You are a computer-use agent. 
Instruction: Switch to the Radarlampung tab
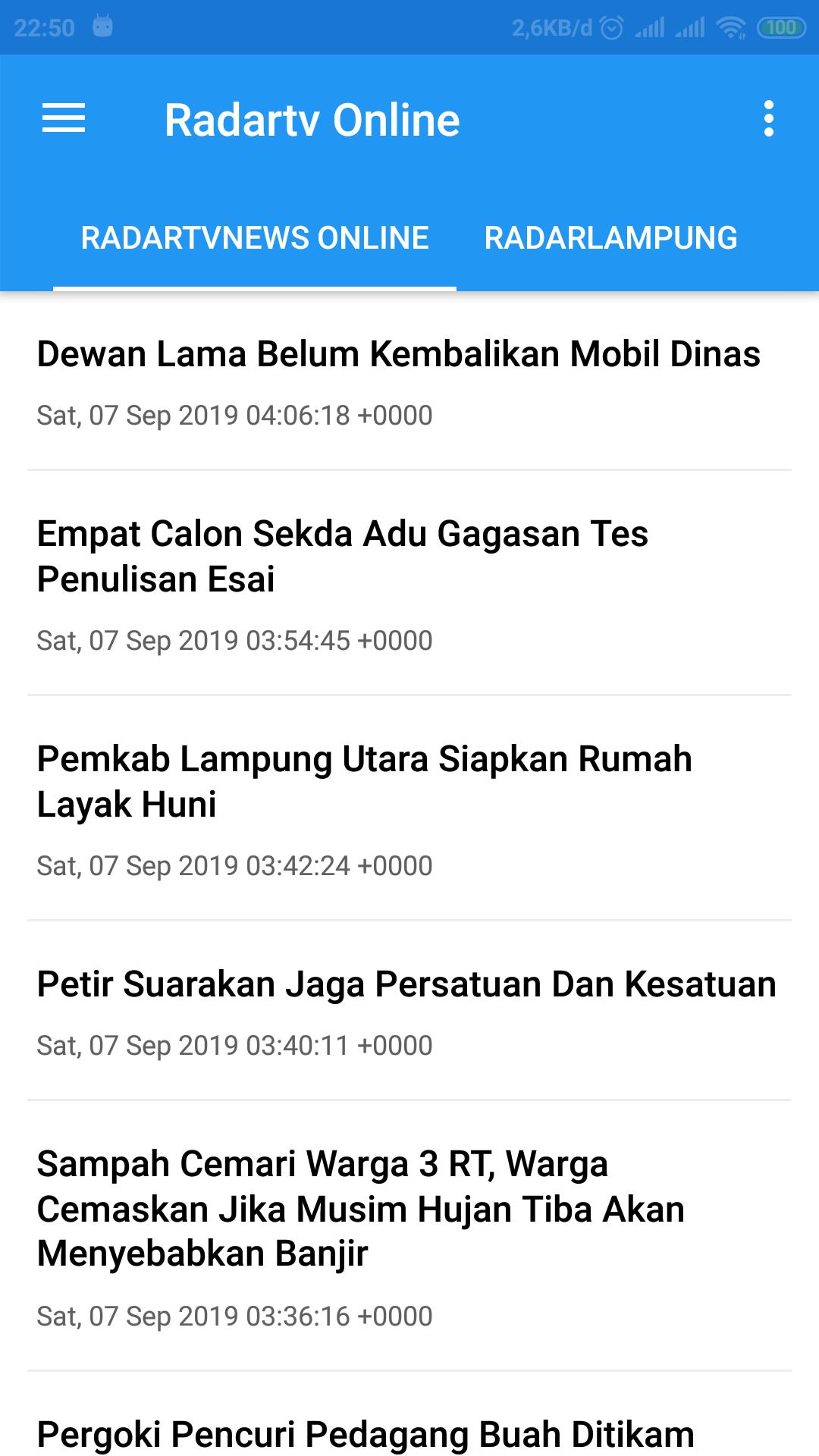tap(610, 238)
